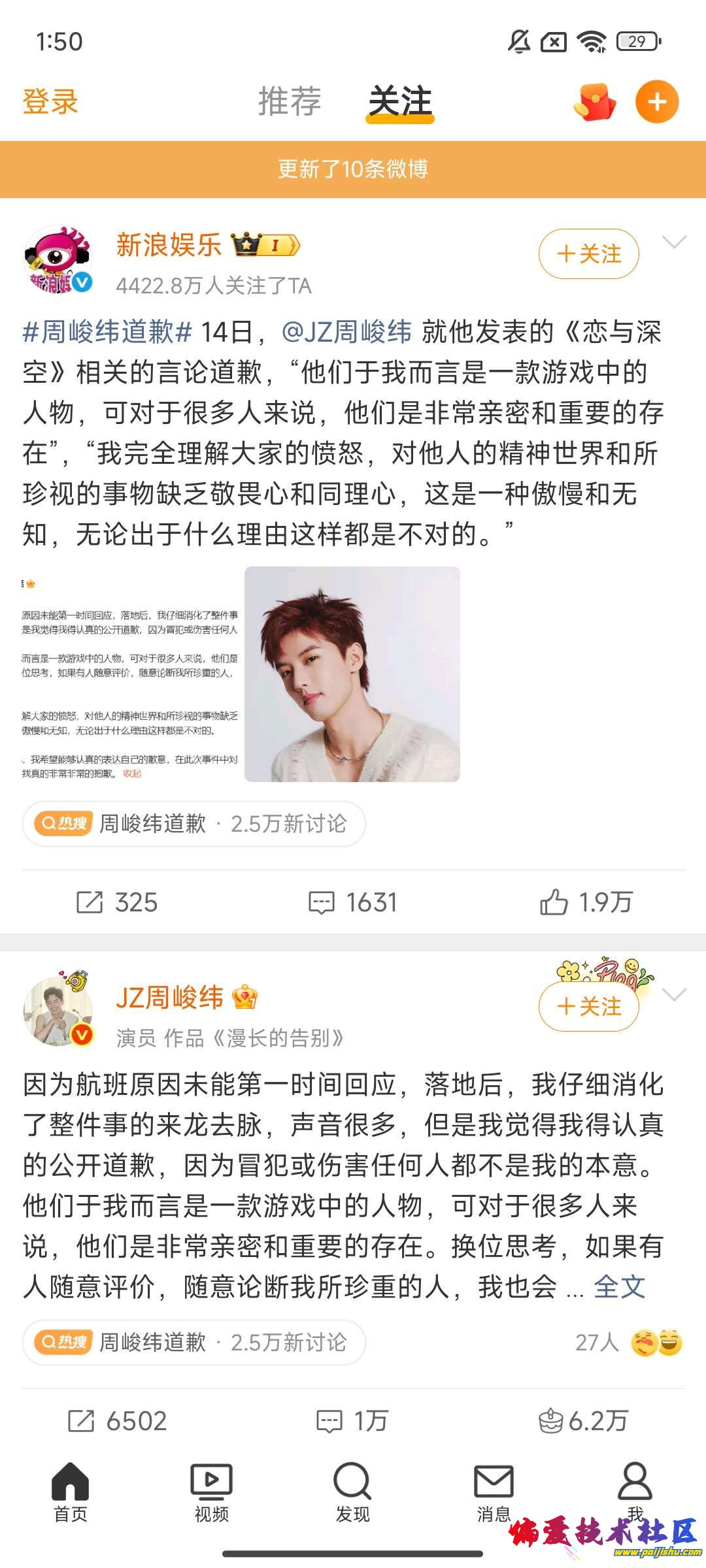The image size is (706, 1568).
Task: Tap the 登录 login link
Action: click(x=50, y=102)
